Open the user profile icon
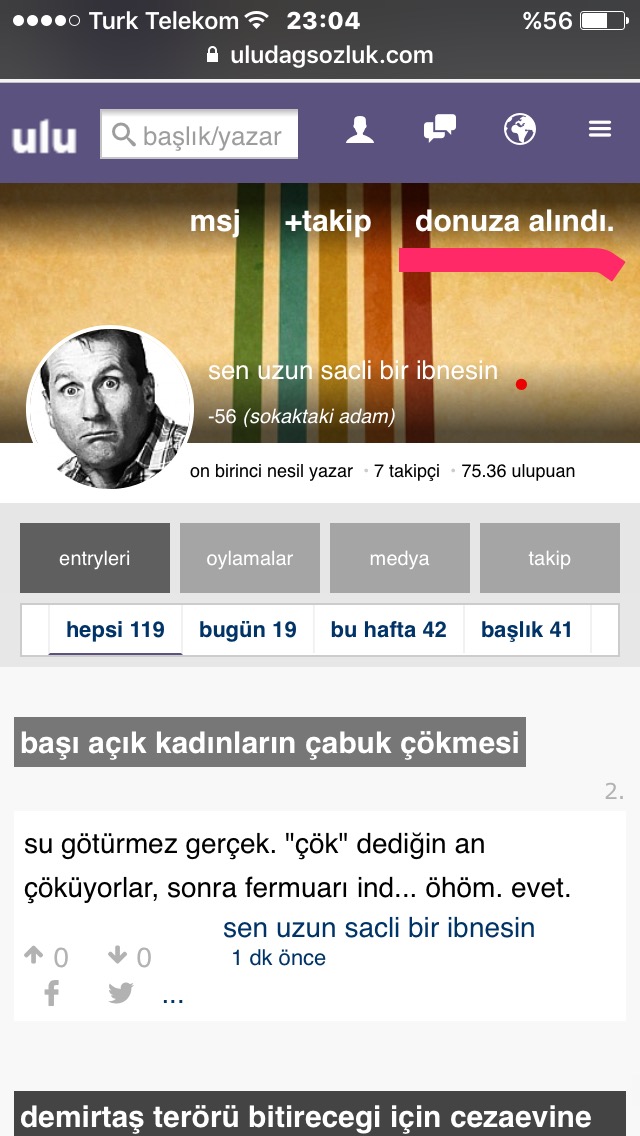This screenshot has height=1136, width=640. click(x=360, y=129)
